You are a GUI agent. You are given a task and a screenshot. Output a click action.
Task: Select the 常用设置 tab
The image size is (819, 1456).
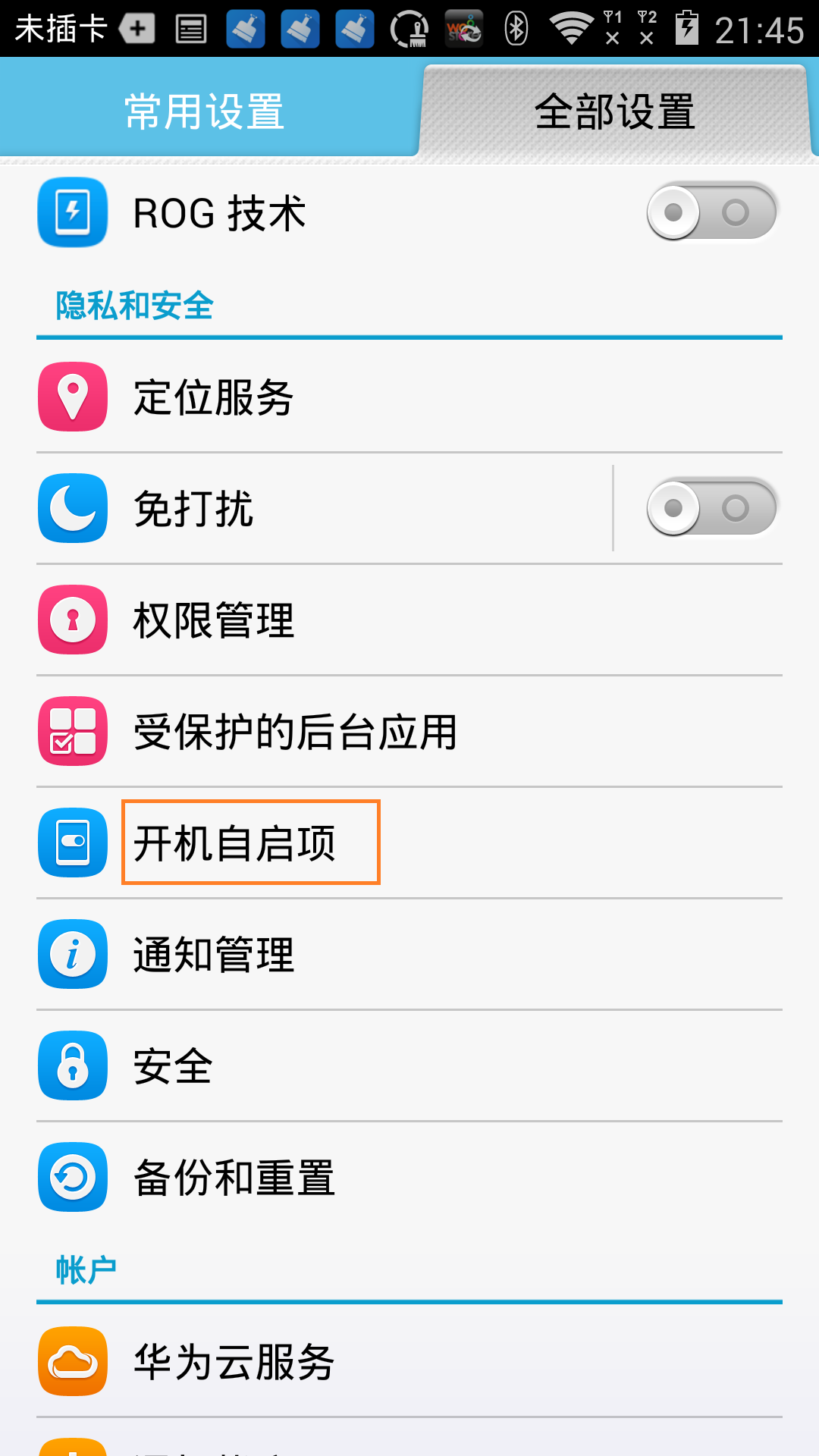(x=205, y=111)
